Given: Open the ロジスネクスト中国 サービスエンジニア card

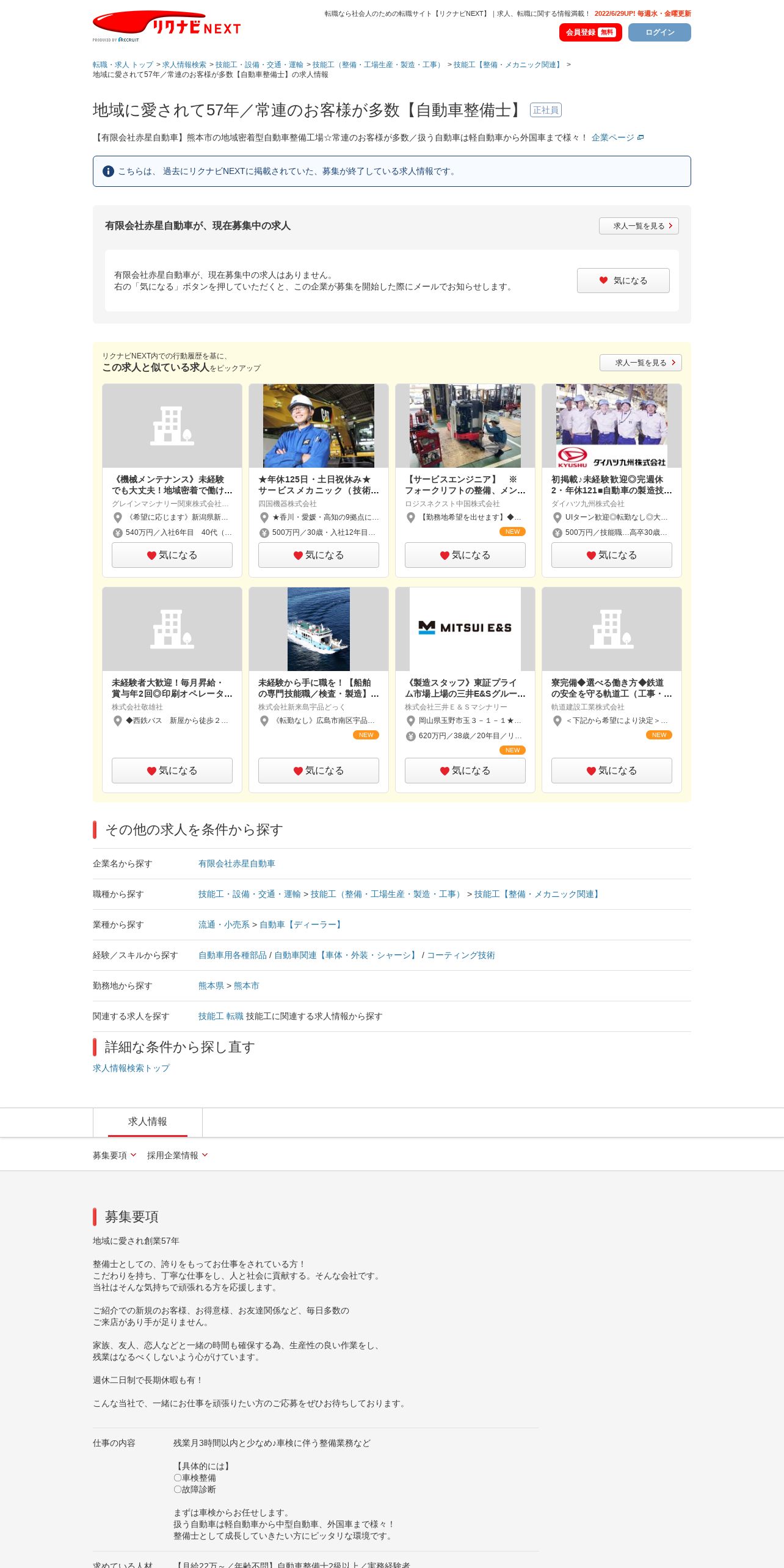Looking at the screenshot, I should pos(465,485).
